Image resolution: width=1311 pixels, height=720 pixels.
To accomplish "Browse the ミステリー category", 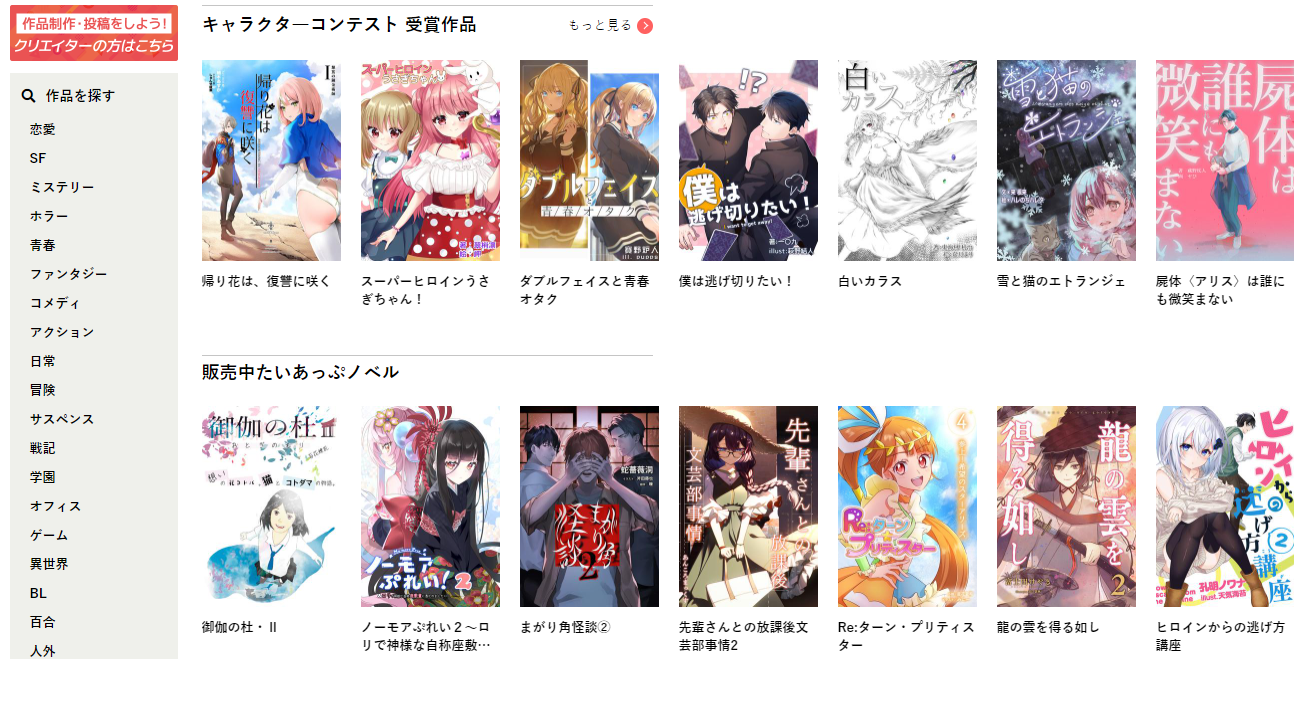I will (62, 187).
